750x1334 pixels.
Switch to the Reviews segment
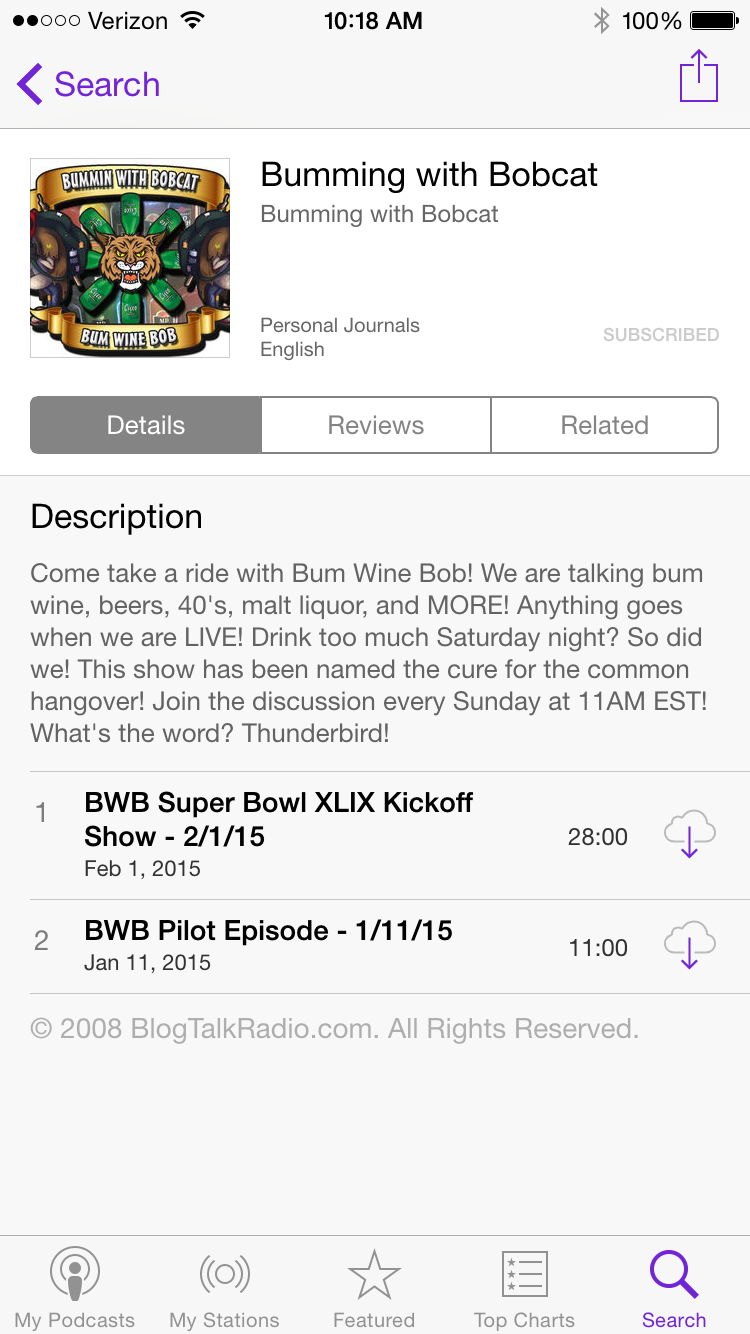[x=376, y=425]
